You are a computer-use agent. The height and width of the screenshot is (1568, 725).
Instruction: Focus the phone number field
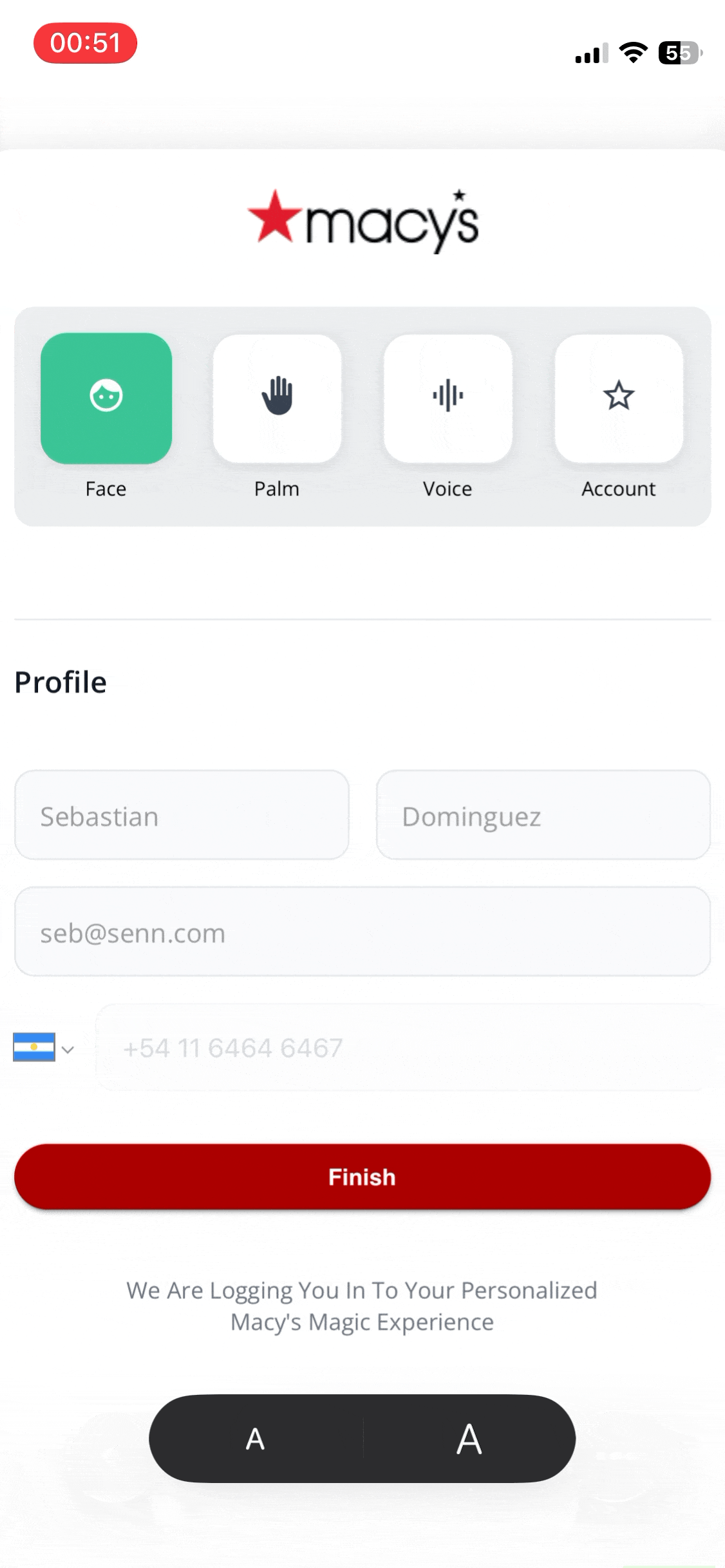pos(406,1047)
